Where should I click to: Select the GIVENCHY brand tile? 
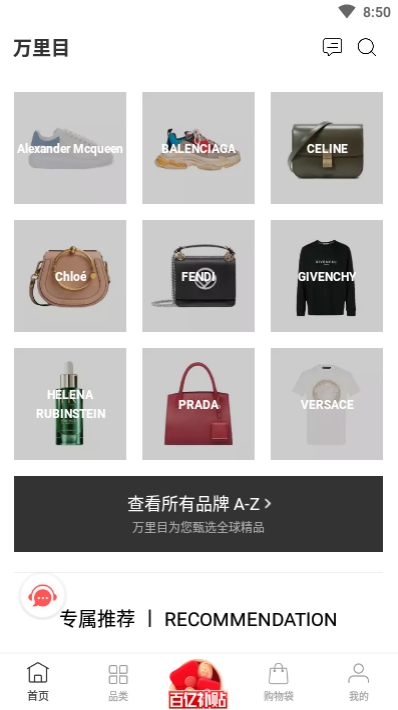point(327,276)
